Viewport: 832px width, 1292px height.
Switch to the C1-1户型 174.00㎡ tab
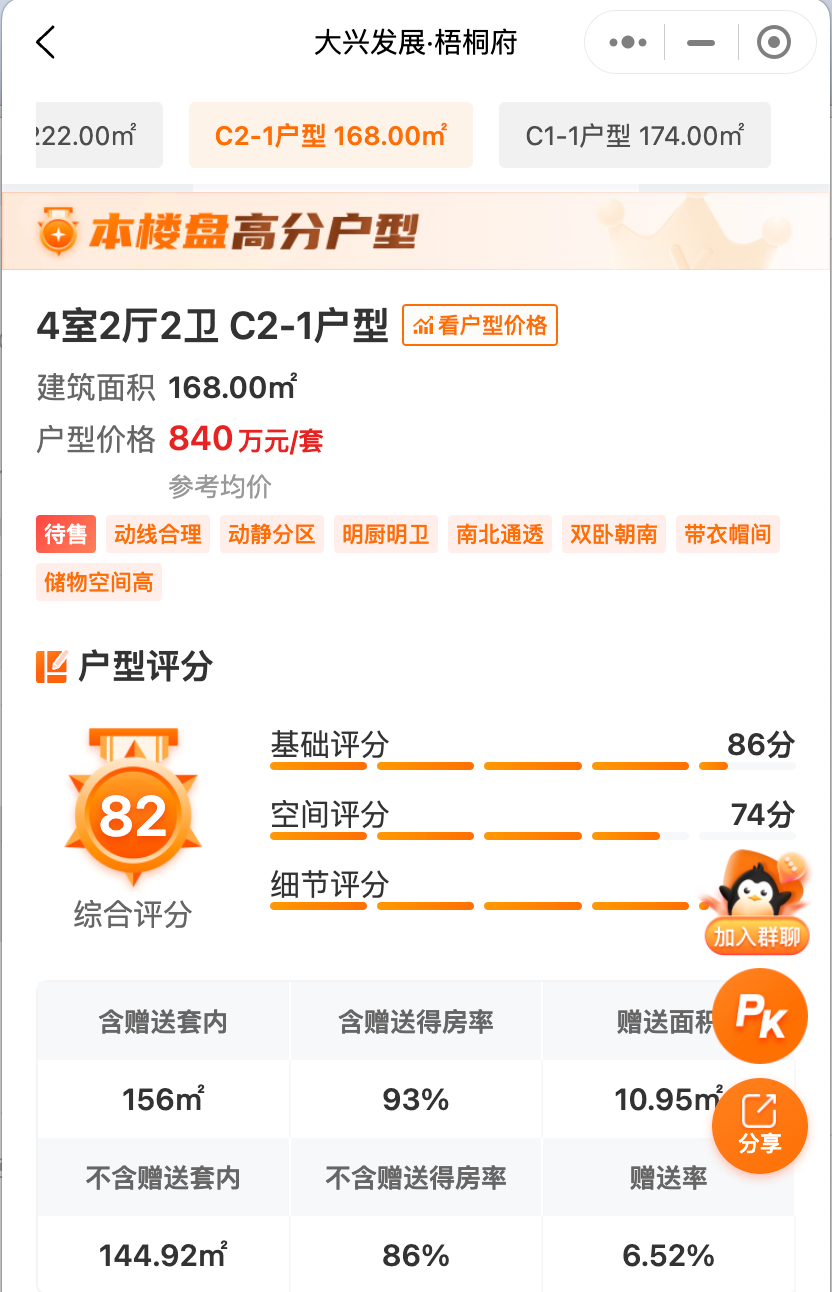[634, 135]
